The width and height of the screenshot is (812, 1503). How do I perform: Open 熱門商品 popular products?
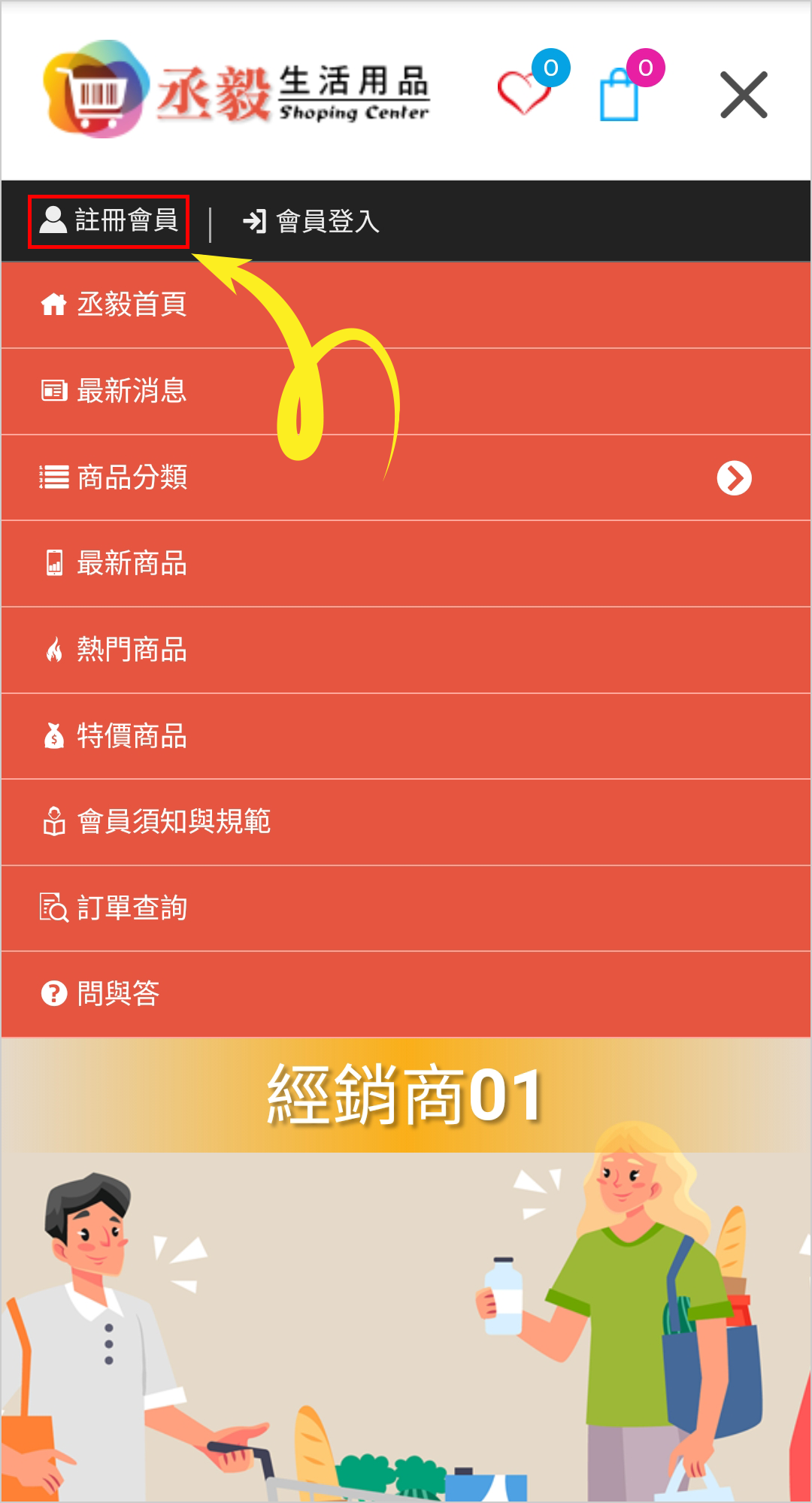(132, 650)
